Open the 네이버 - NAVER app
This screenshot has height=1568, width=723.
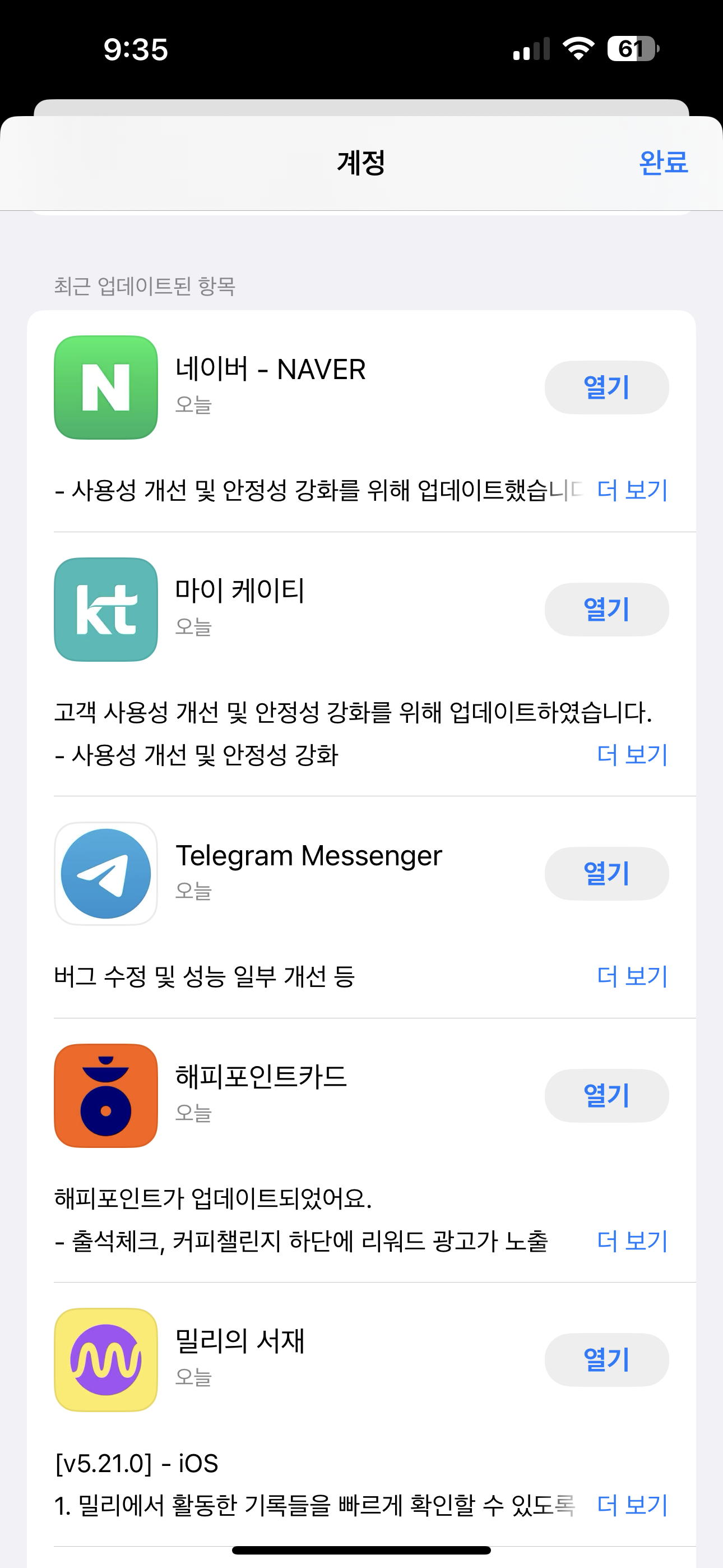(606, 388)
